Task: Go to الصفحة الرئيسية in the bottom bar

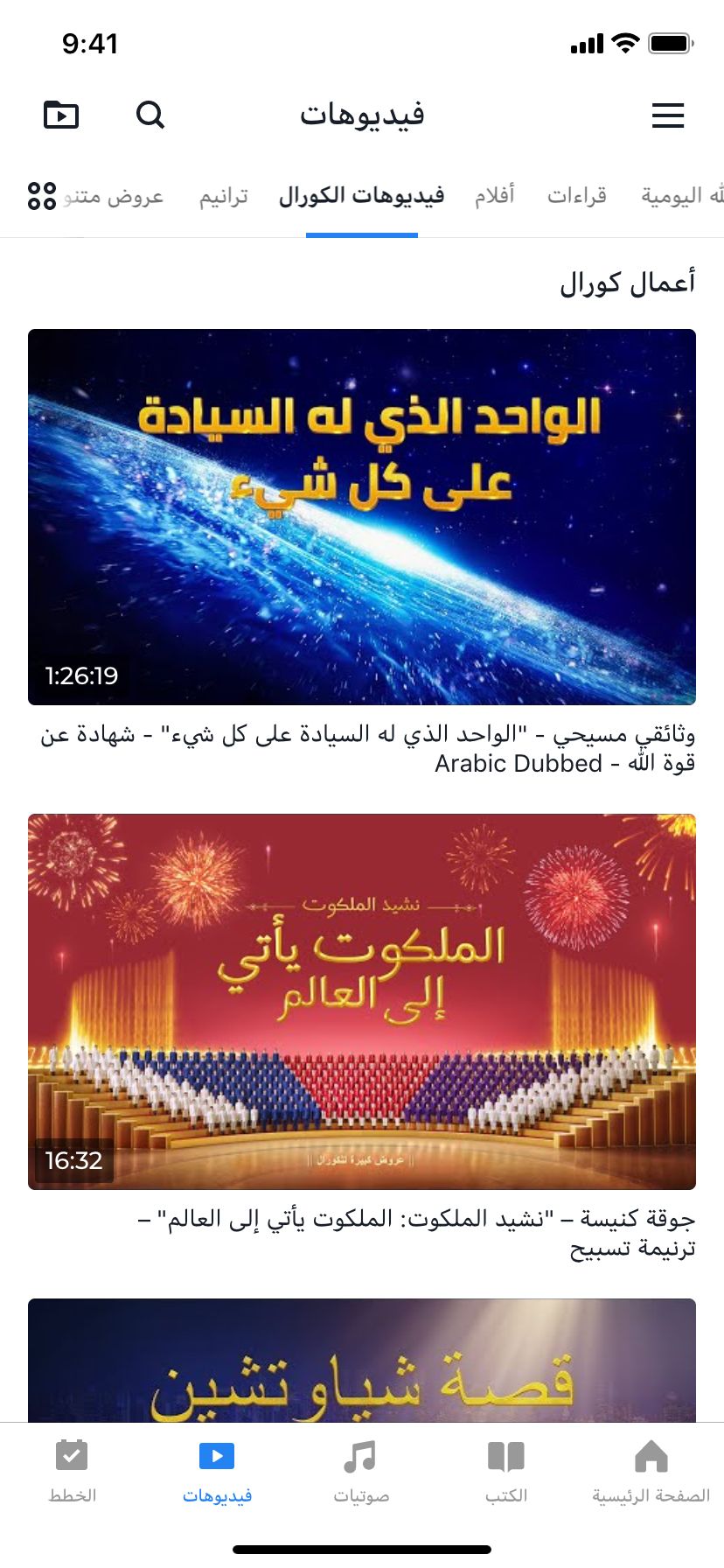Action: point(651,1472)
